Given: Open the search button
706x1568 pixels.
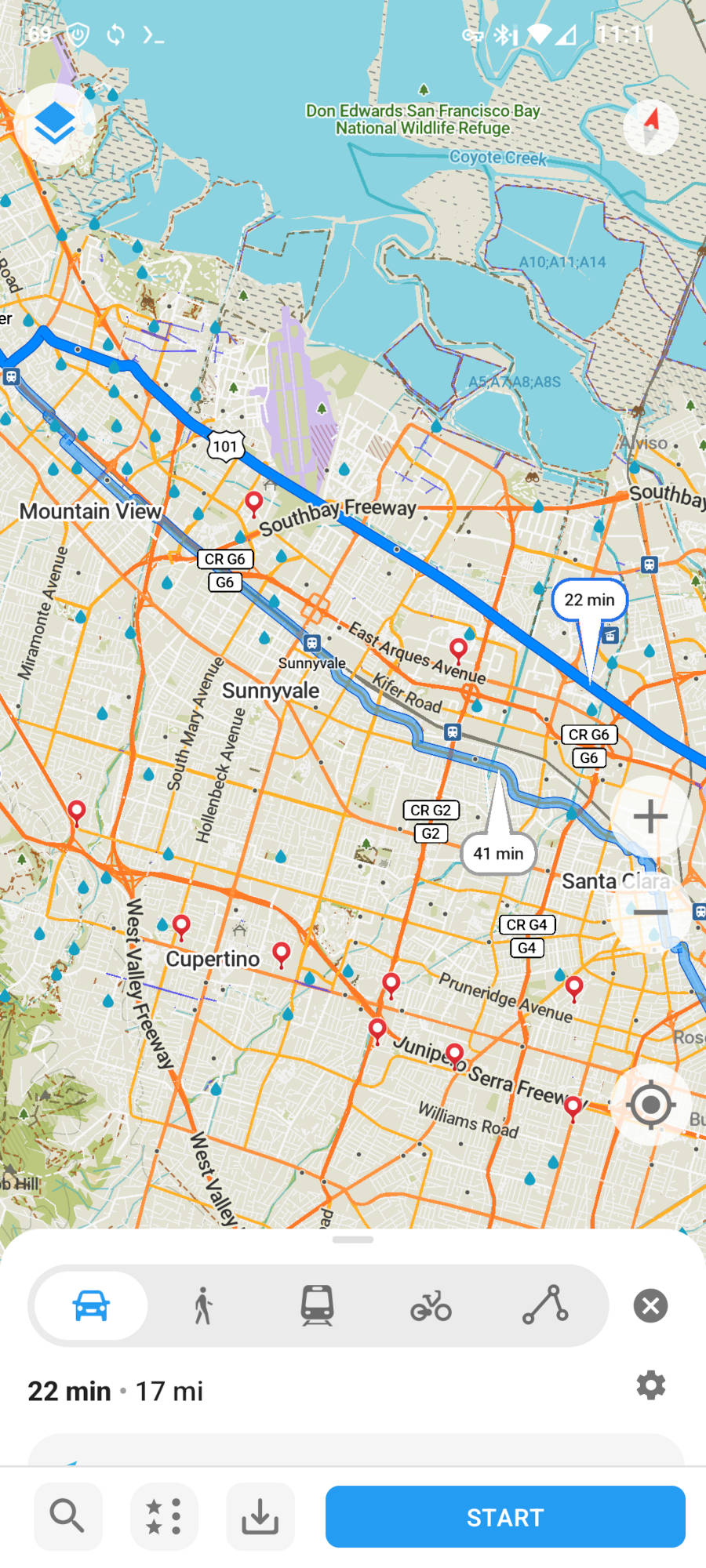Looking at the screenshot, I should (x=68, y=1516).
